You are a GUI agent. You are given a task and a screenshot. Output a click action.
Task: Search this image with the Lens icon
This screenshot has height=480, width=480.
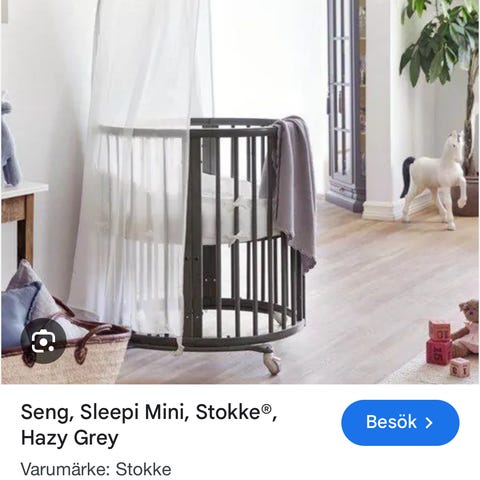coord(43,341)
